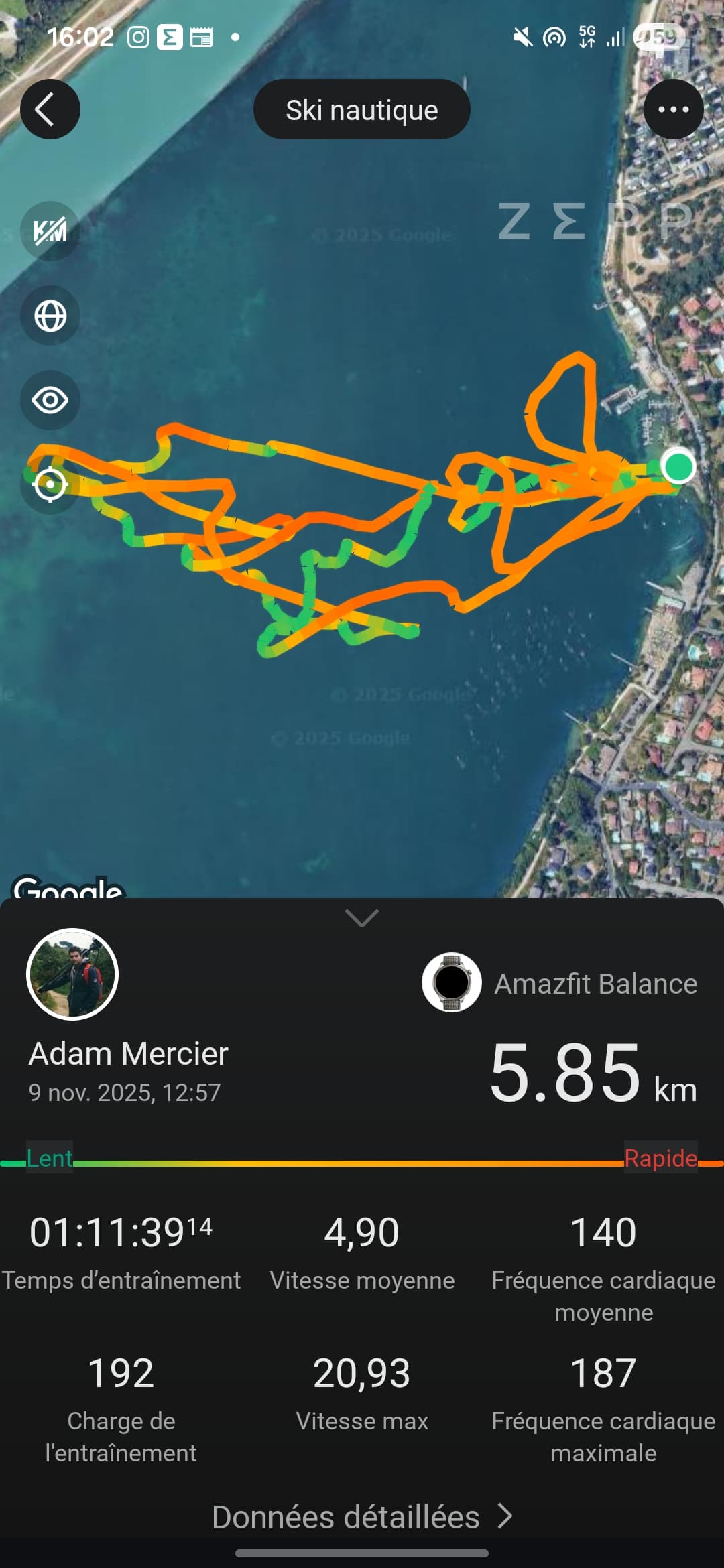Go back using the arrow button
Image resolution: width=724 pixels, height=1568 pixels.
click(50, 109)
